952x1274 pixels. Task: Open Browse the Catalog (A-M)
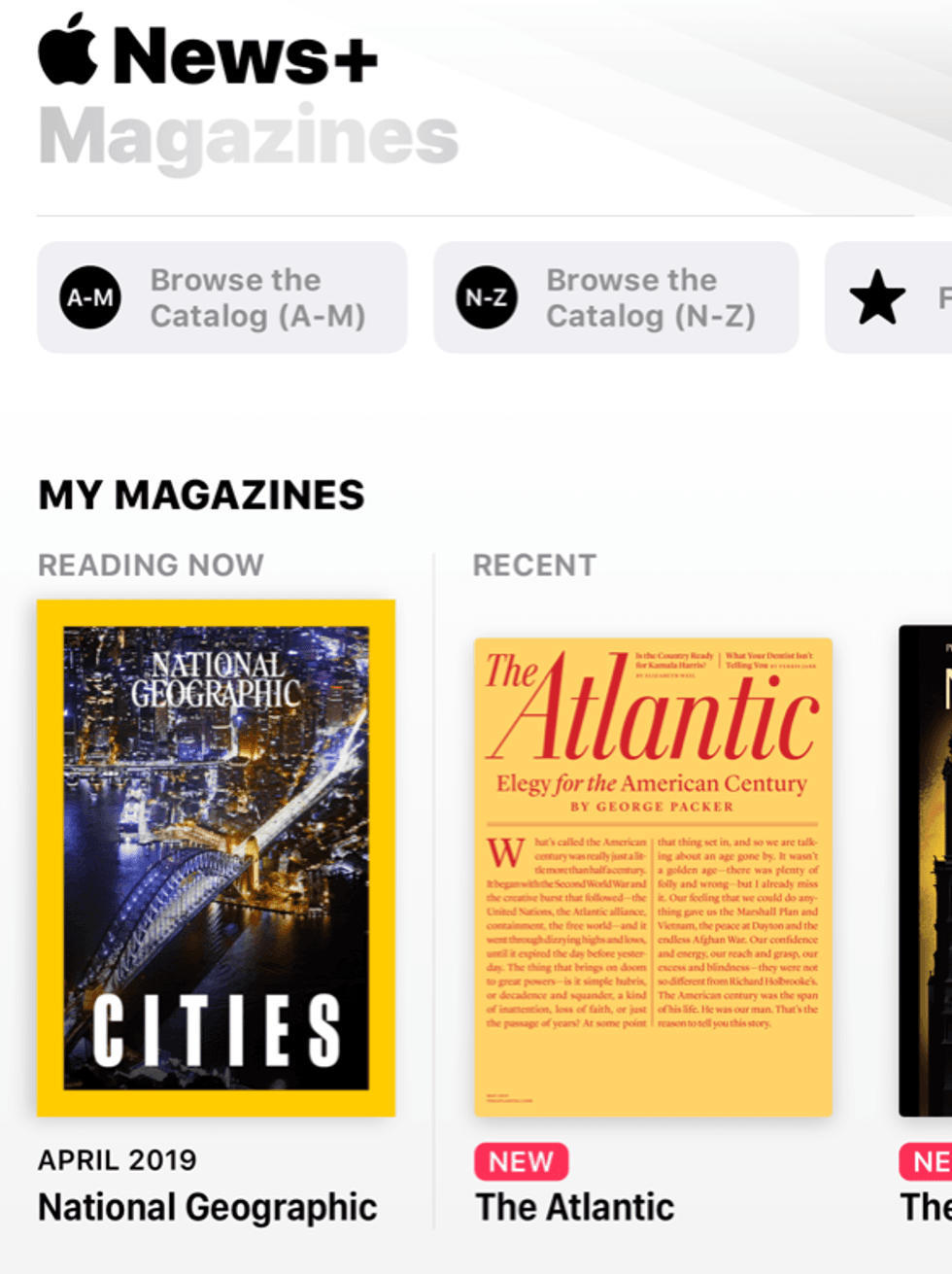(221, 297)
